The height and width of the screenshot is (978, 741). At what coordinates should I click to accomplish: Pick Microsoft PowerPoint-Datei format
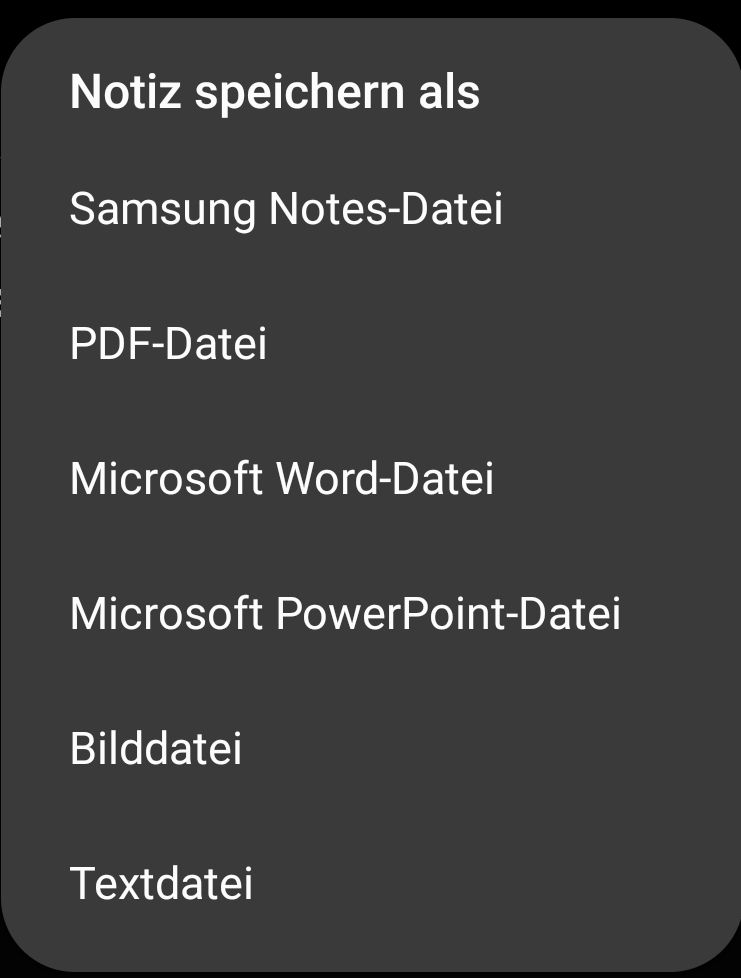tap(345, 614)
